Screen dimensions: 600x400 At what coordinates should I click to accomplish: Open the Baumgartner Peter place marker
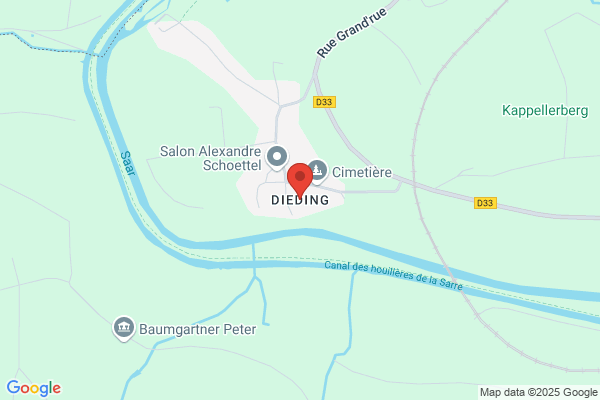pos(124,328)
